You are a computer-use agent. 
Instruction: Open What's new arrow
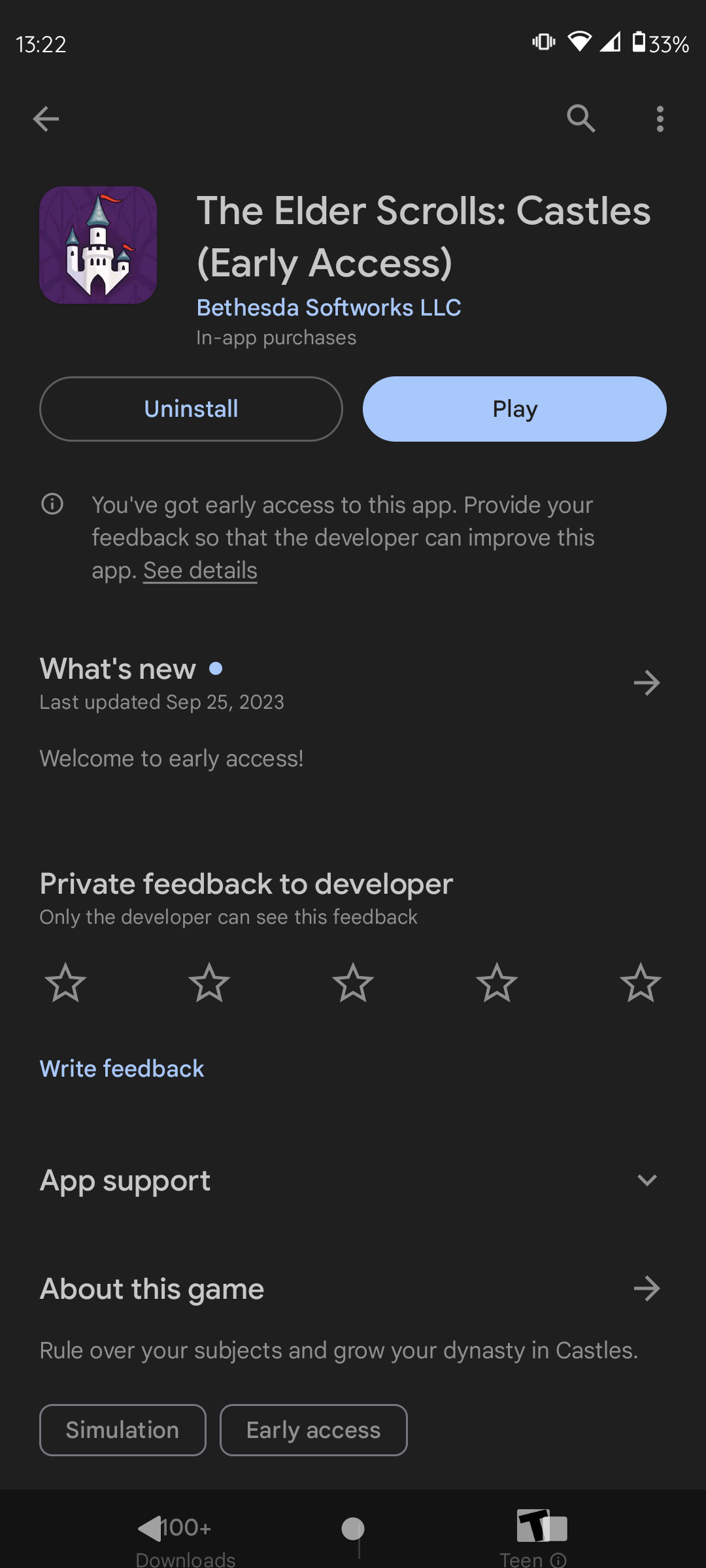pos(647,683)
